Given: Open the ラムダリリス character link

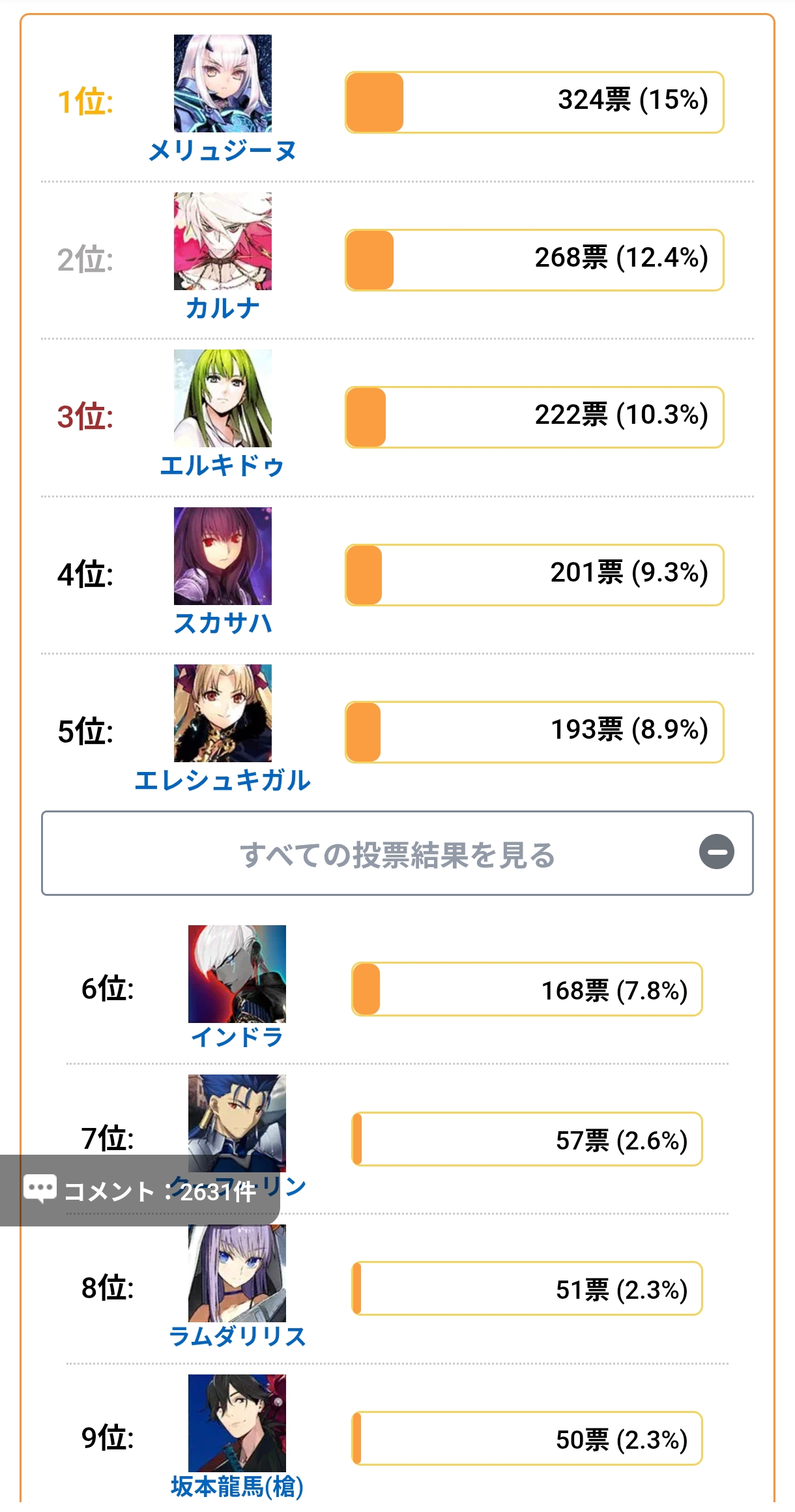Looking at the screenshot, I should tap(237, 1336).
